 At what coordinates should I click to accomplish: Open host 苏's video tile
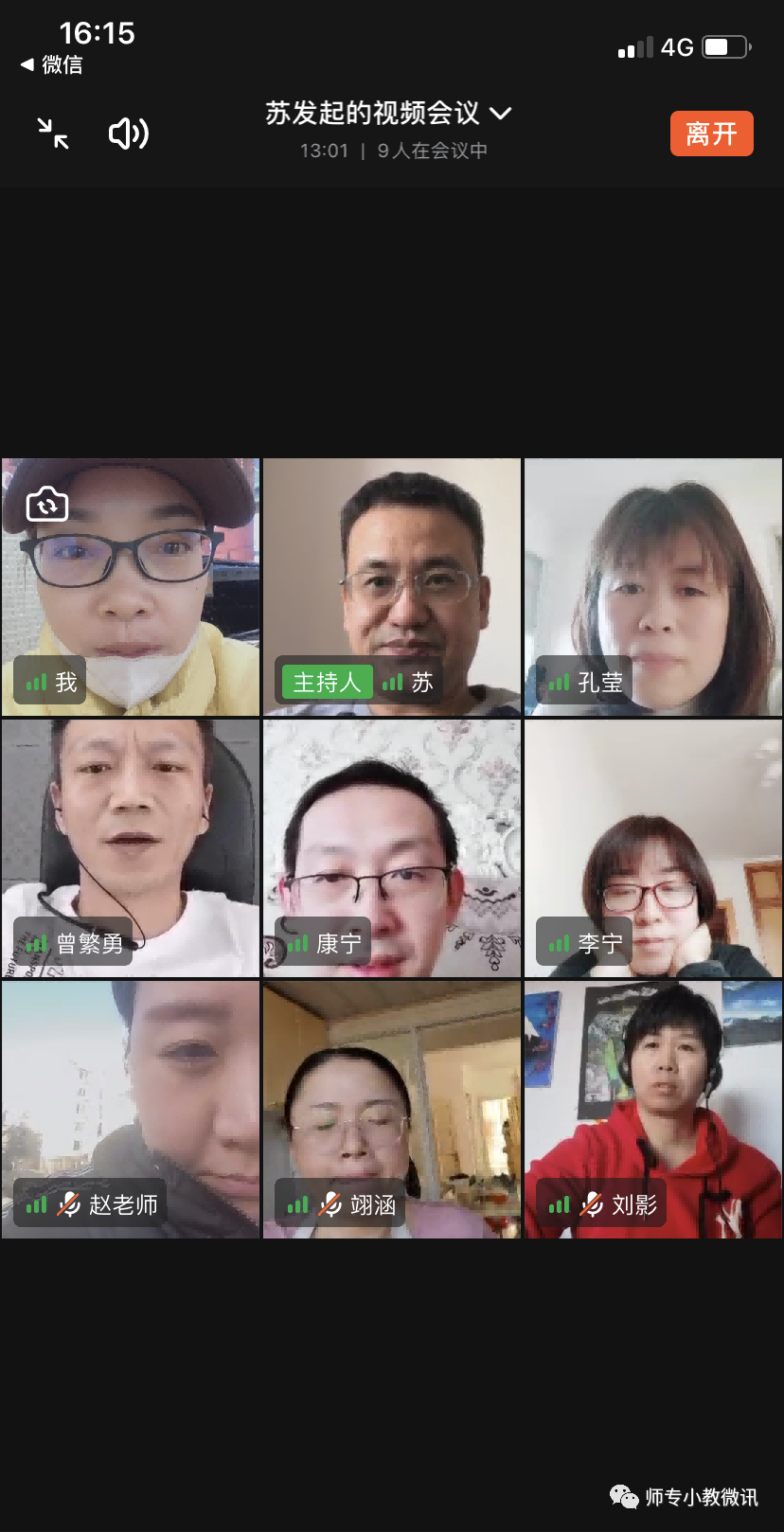[392, 587]
